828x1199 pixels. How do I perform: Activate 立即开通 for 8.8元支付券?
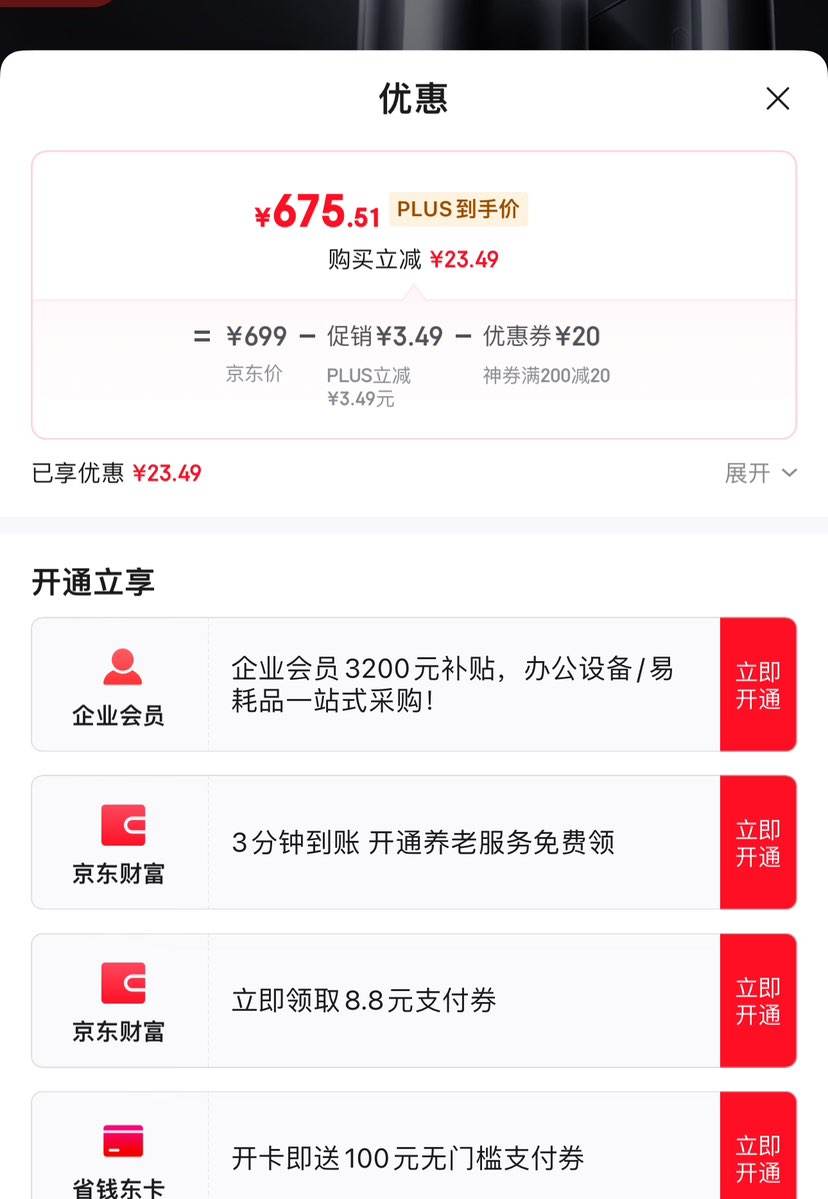tap(759, 1000)
